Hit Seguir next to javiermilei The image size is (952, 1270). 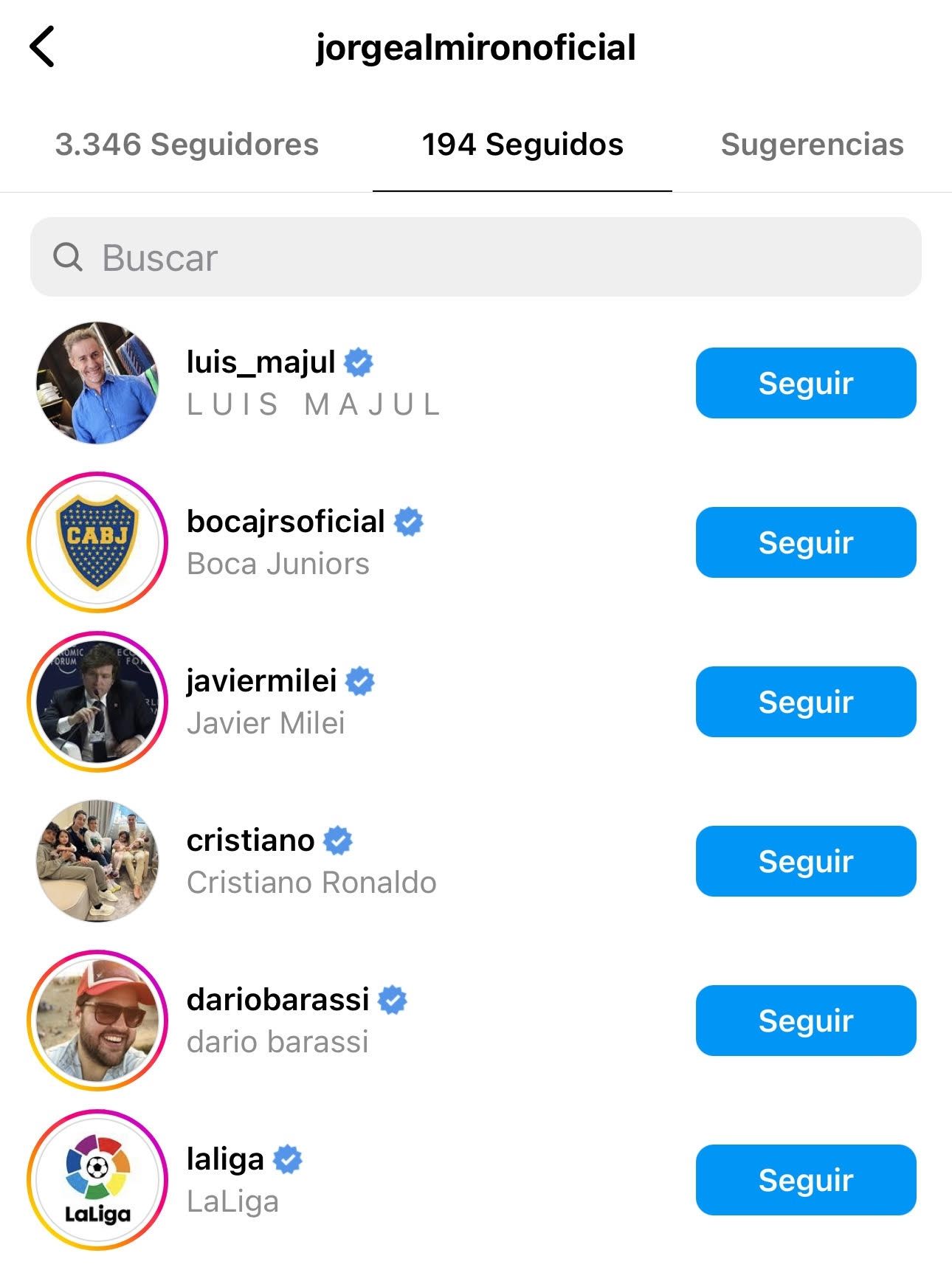click(x=805, y=702)
